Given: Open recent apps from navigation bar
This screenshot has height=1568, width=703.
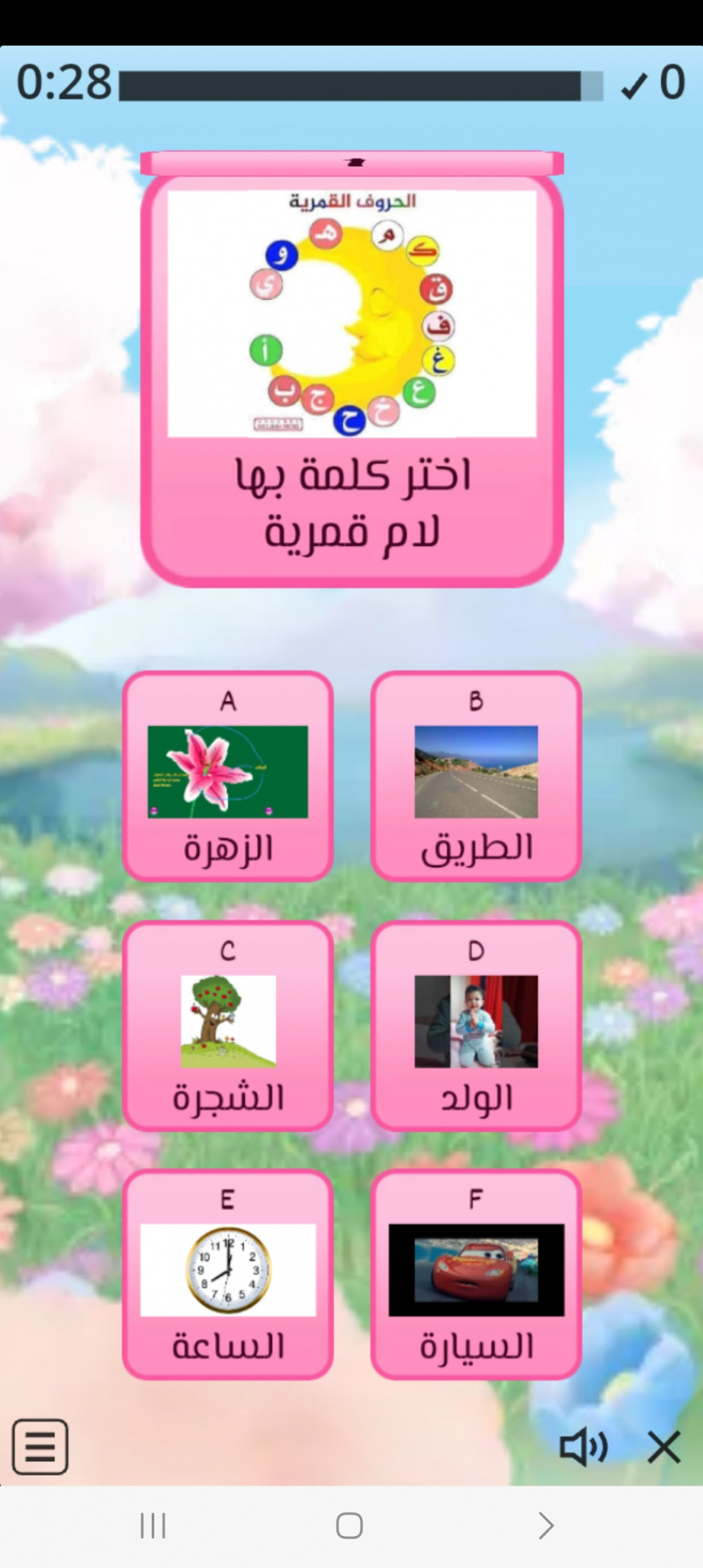Looking at the screenshot, I should tap(153, 1525).
